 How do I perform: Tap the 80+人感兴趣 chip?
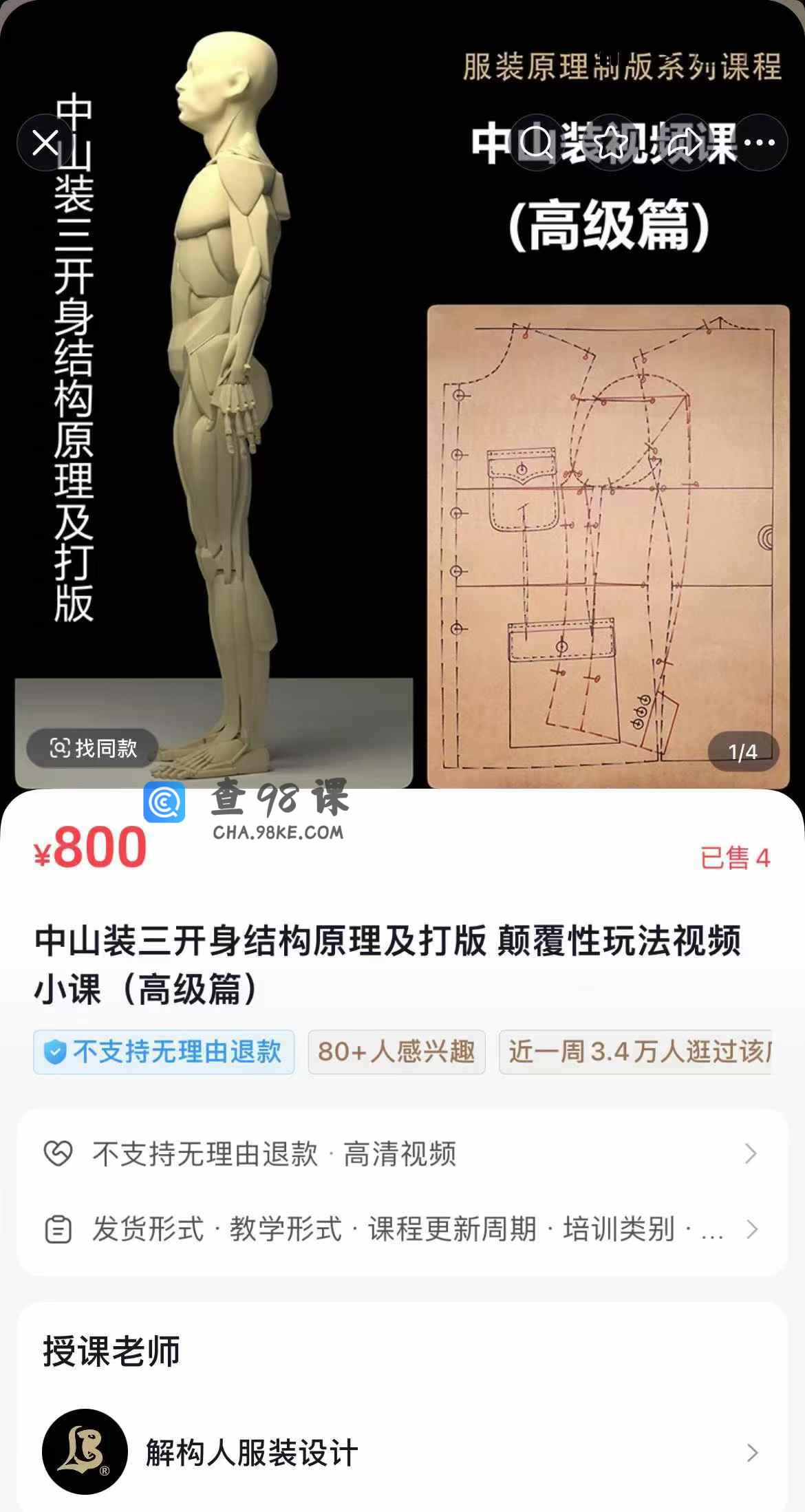396,1052
